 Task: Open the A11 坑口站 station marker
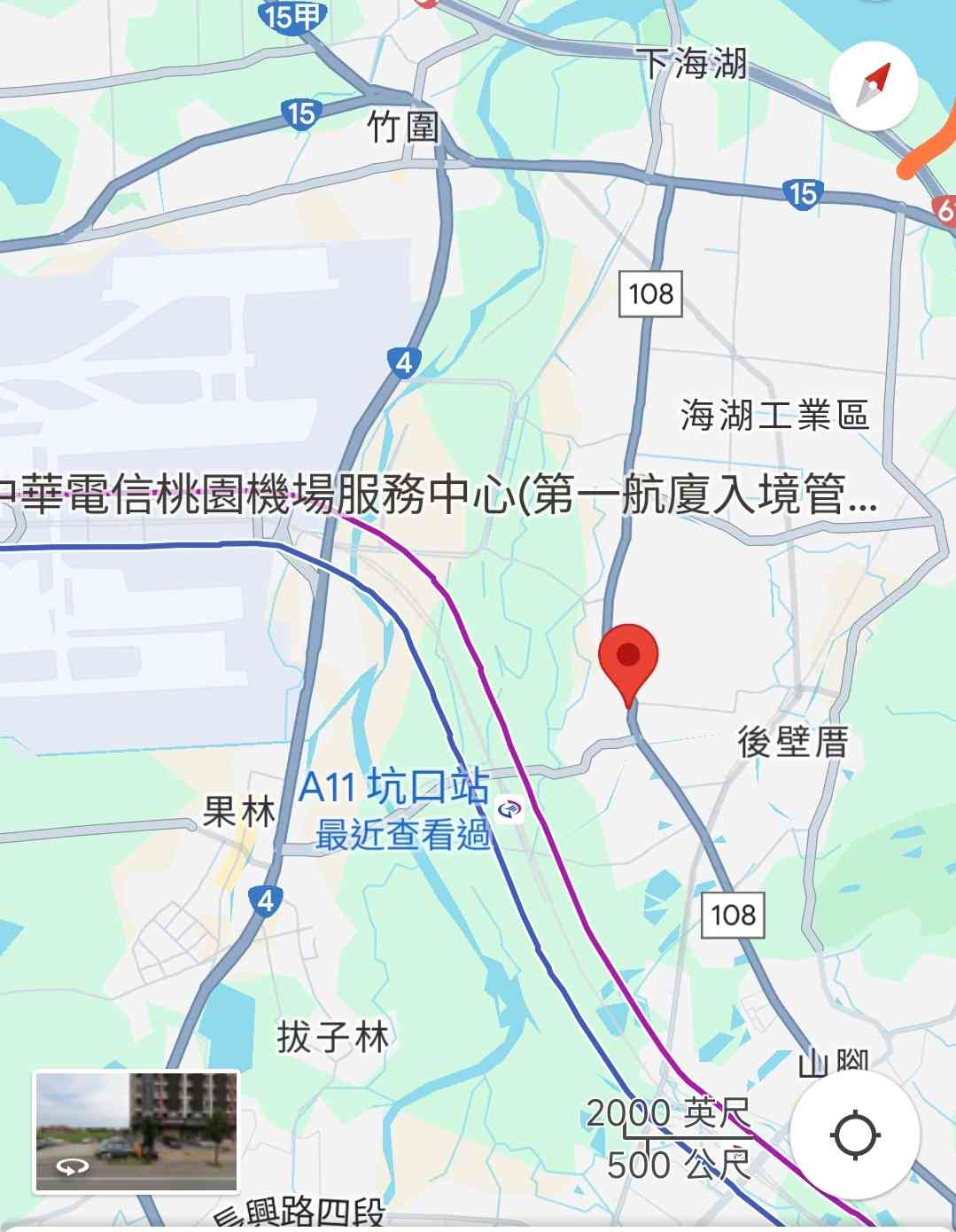[x=509, y=808]
